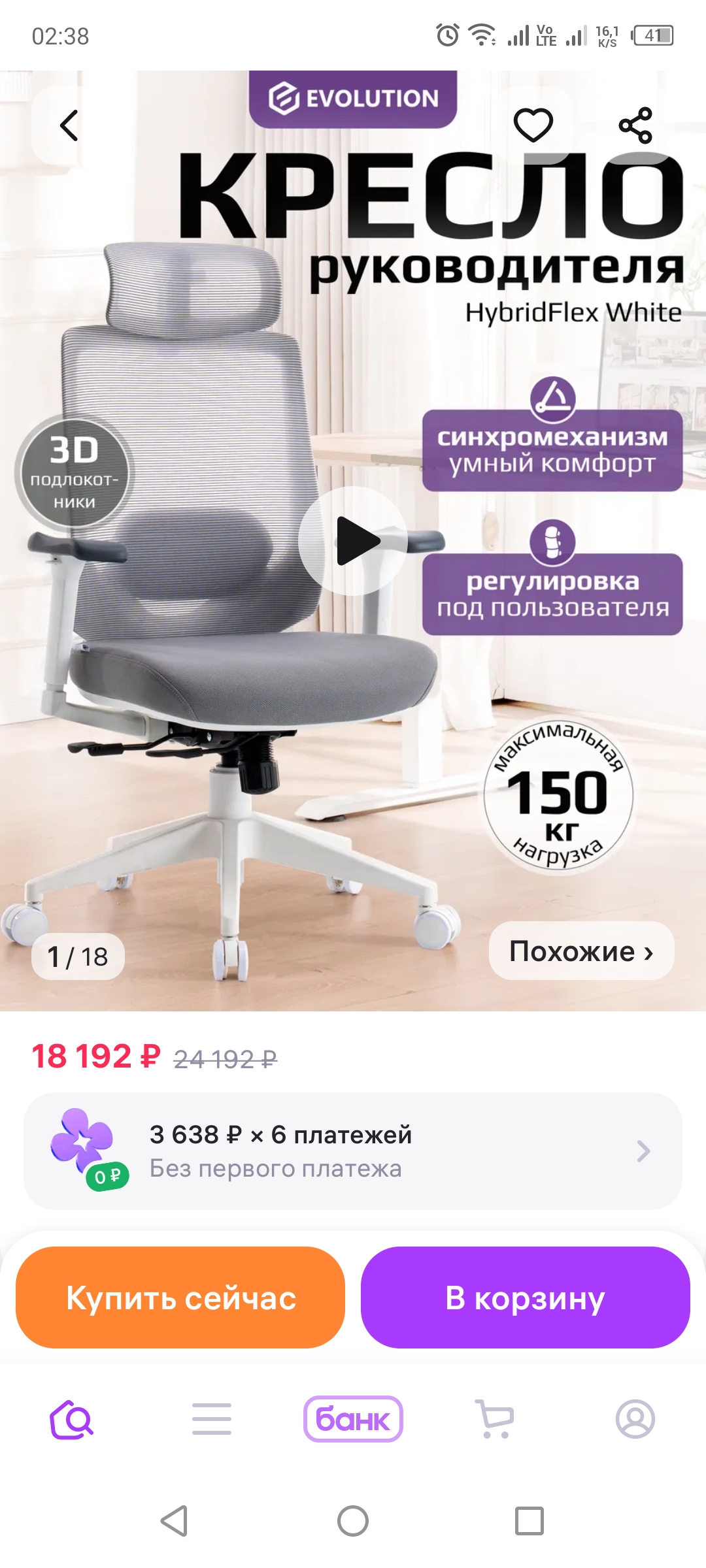
Task: Add the chair to favorites
Action: tap(533, 125)
